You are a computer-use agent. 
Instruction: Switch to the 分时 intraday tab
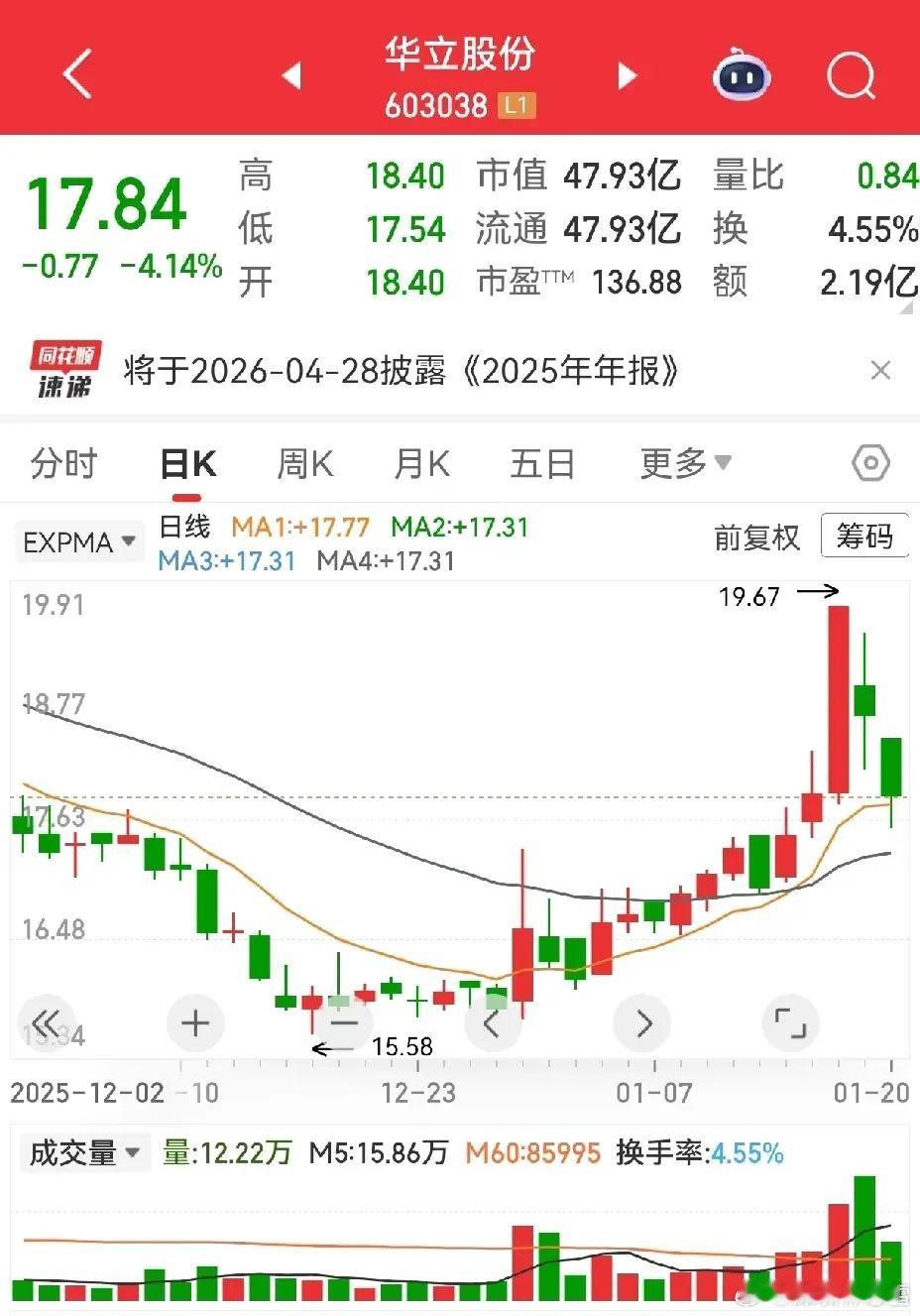tap(62, 462)
